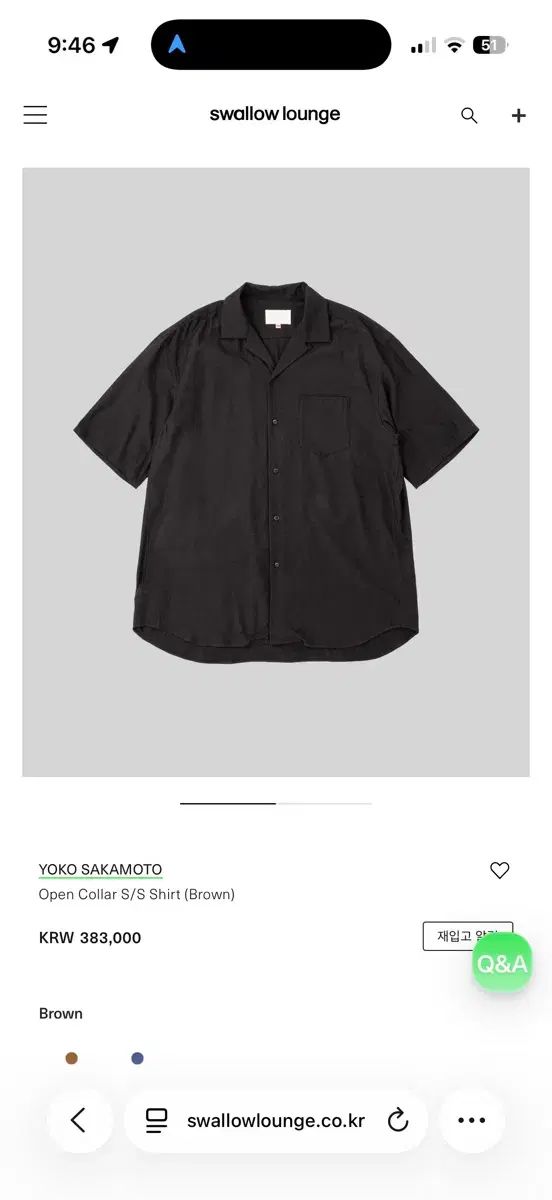Go back in browser

coord(79,1121)
